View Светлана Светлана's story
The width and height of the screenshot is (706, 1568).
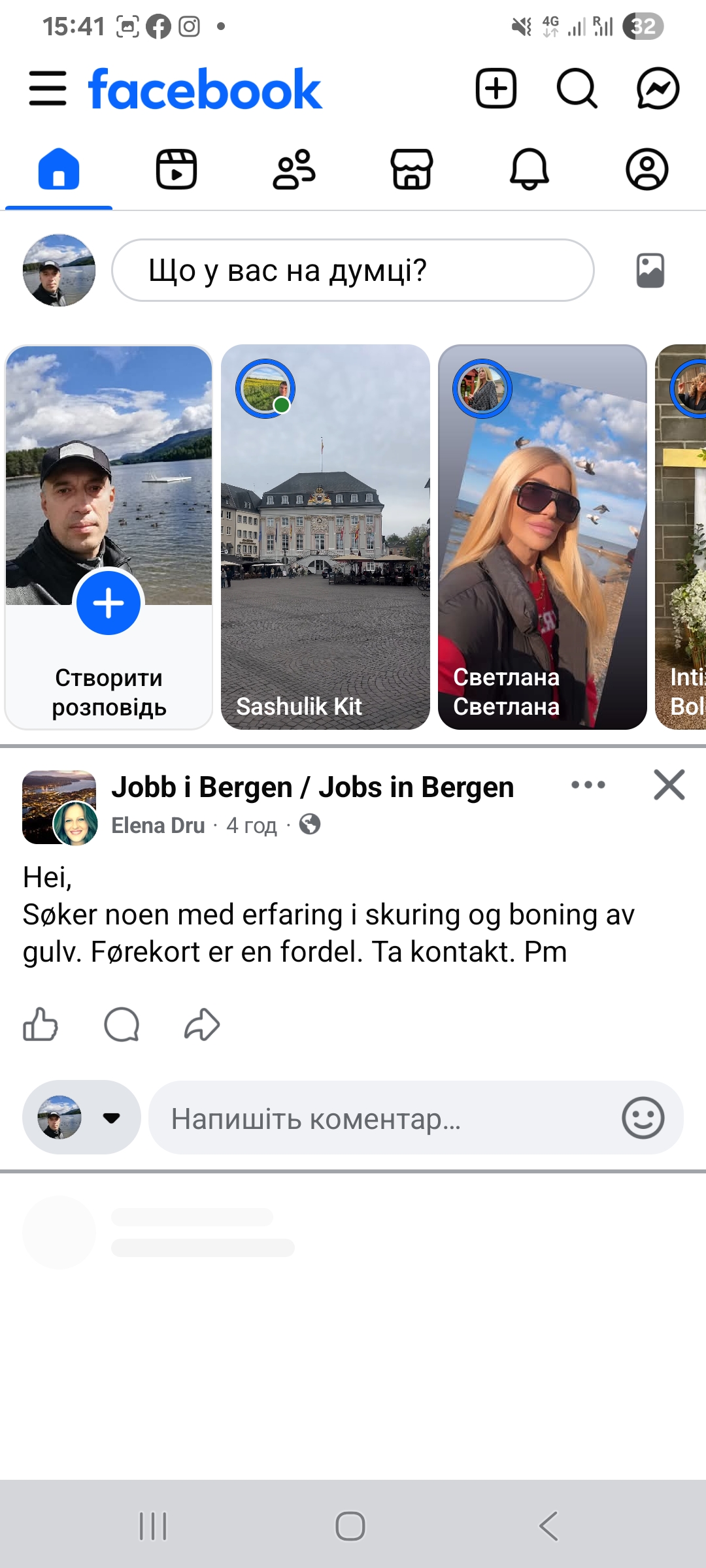pos(543,537)
